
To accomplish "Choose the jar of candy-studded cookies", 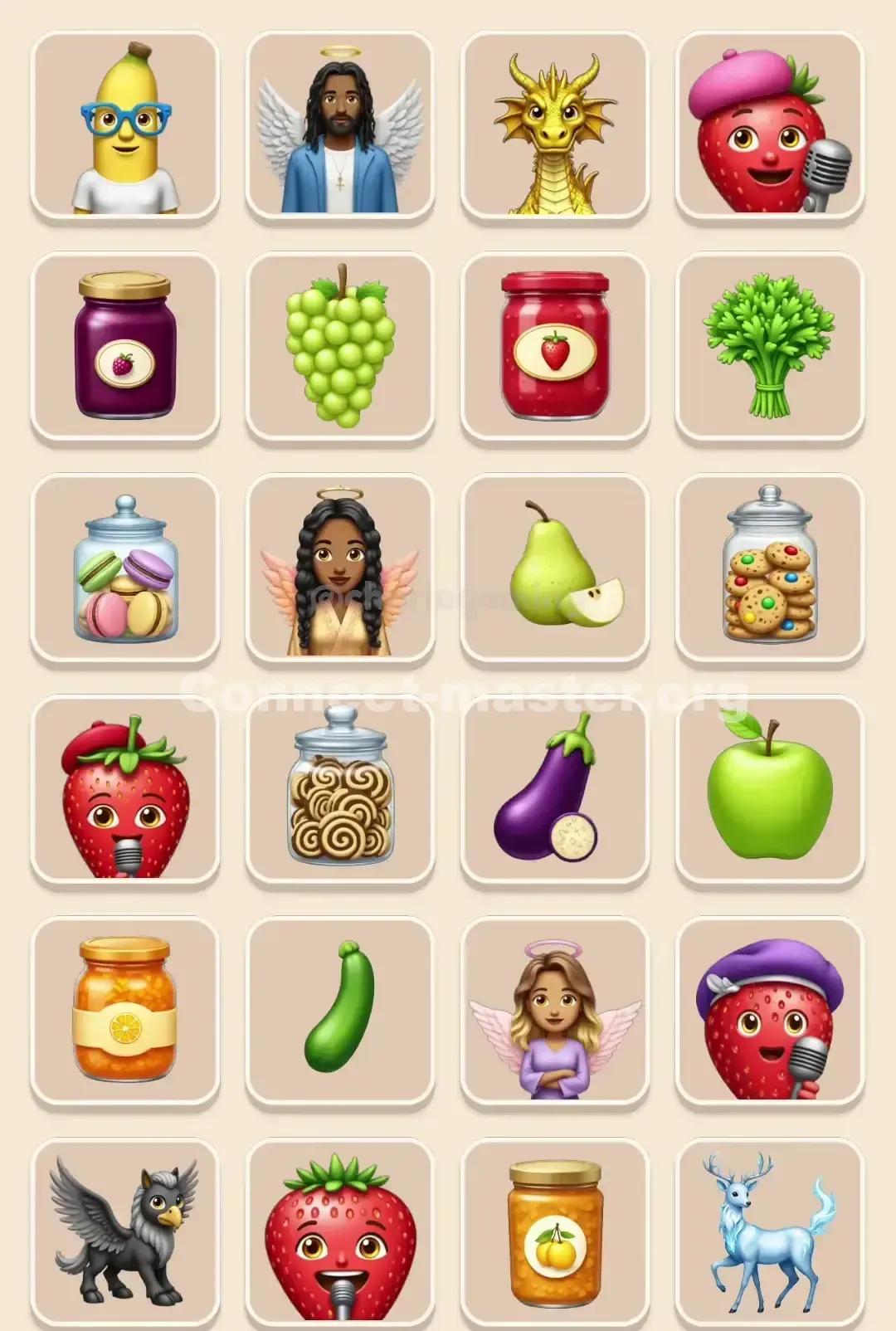I will [x=769, y=568].
